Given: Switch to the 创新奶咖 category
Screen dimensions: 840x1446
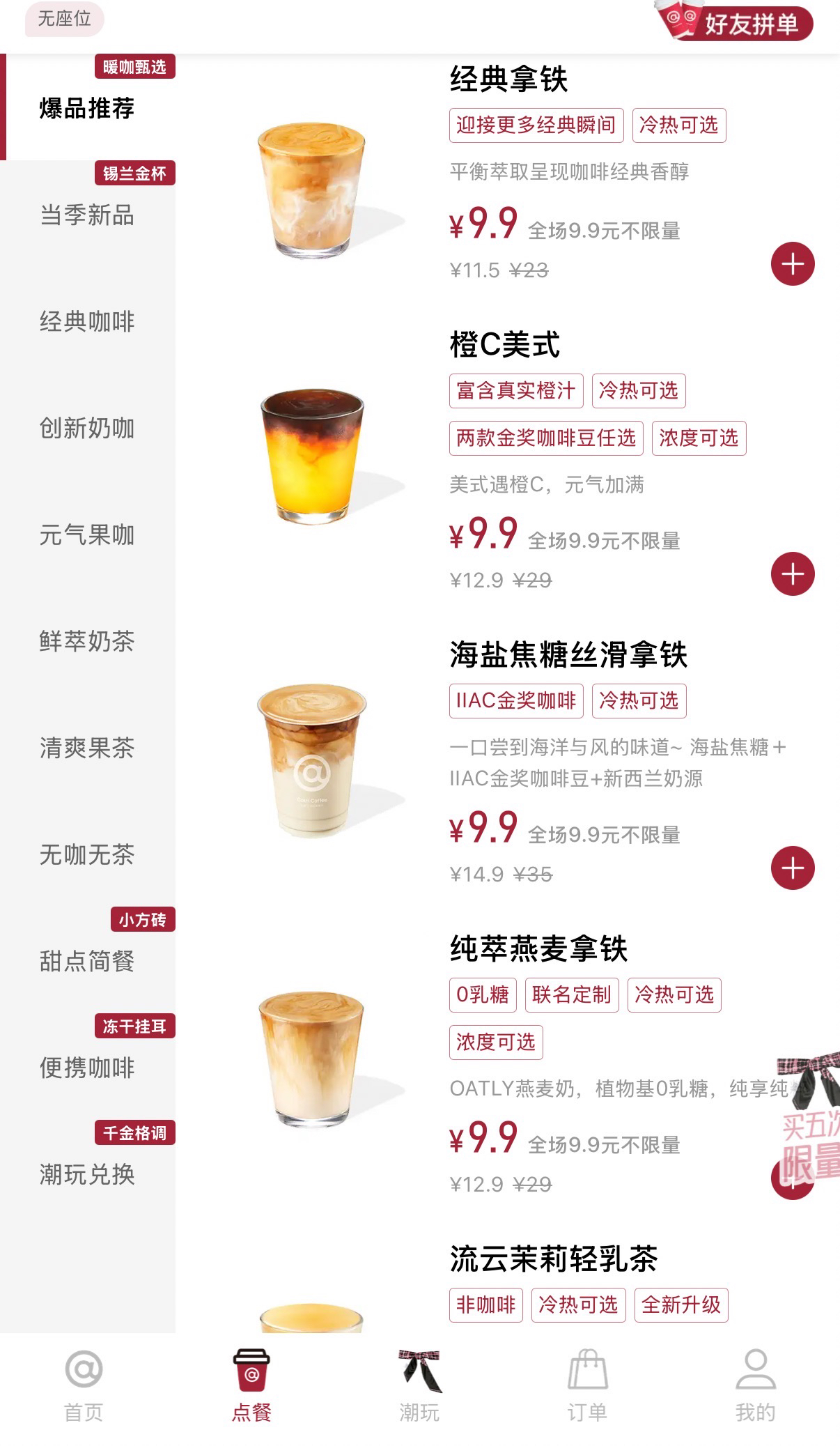Looking at the screenshot, I should pyautogui.click(x=87, y=428).
